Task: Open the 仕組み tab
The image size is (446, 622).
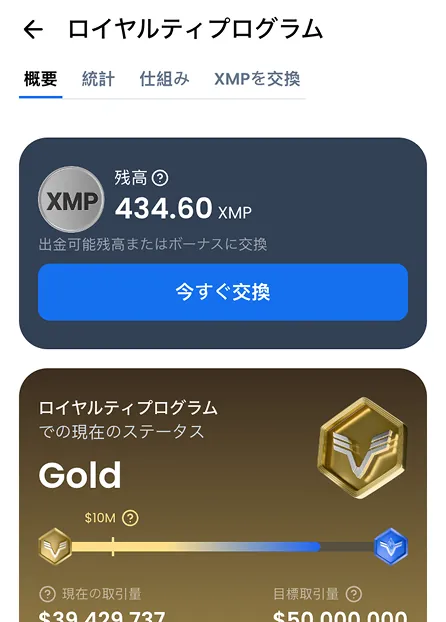Action: click(x=164, y=79)
